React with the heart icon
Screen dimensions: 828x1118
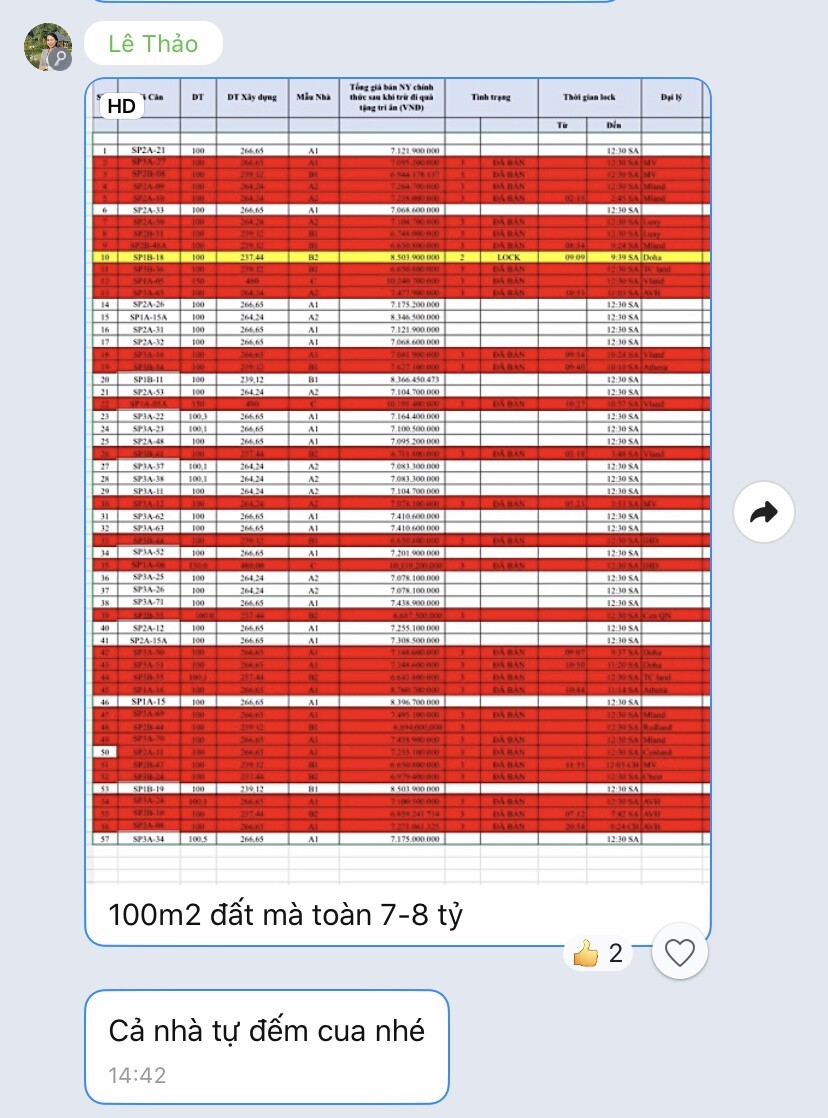(x=680, y=955)
